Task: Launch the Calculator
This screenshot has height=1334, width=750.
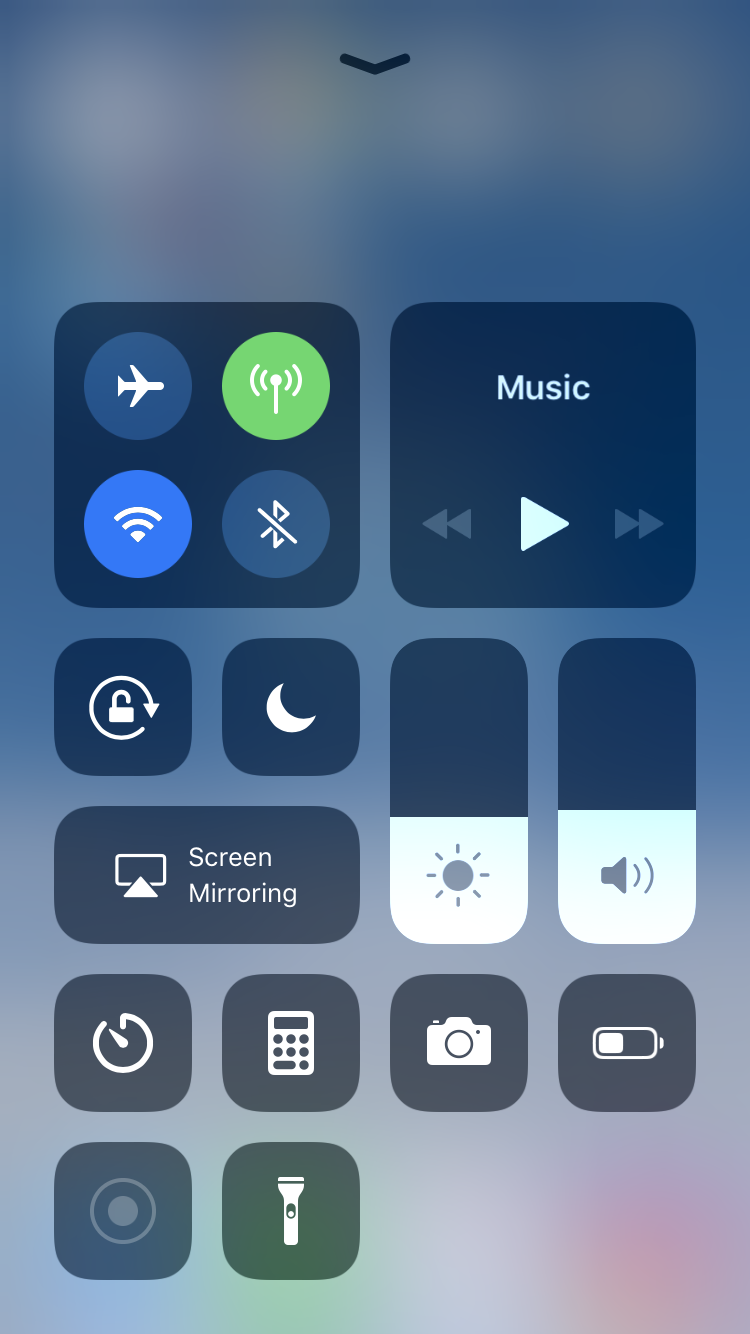Action: coord(291,1043)
